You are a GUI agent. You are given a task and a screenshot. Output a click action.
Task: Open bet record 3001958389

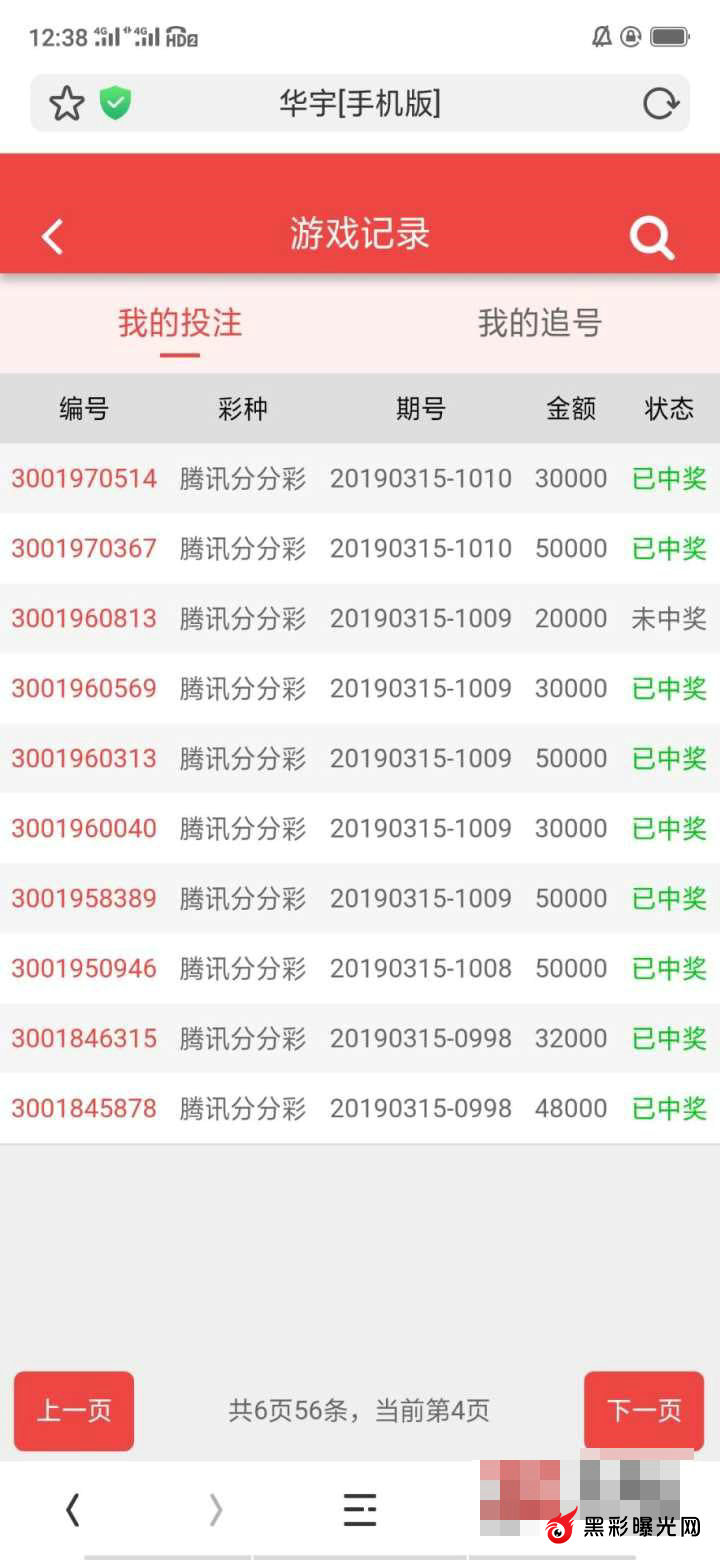84,899
